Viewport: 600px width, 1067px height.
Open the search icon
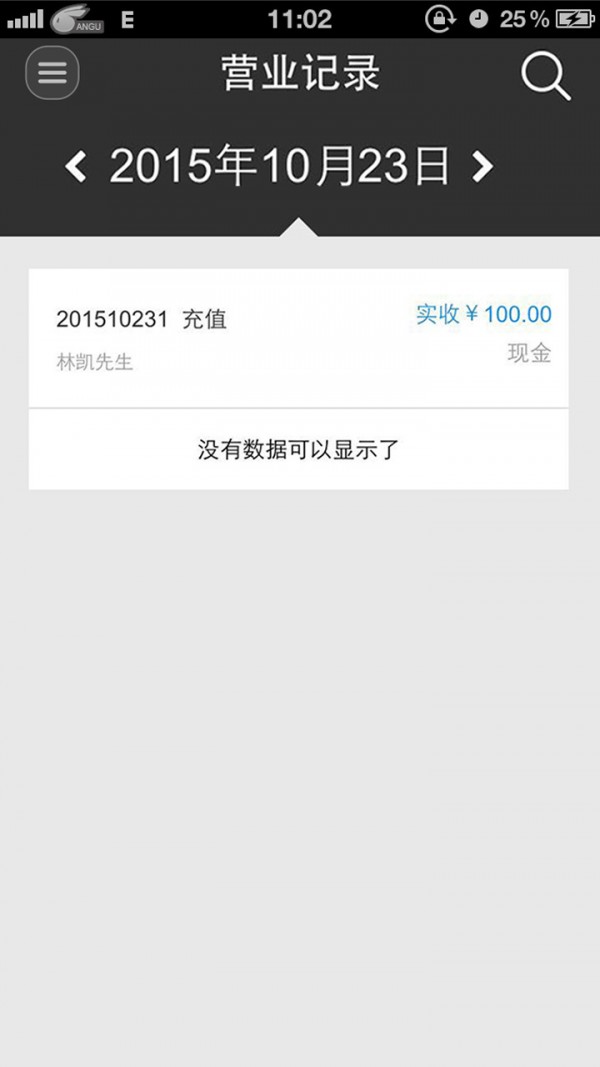tap(545, 75)
